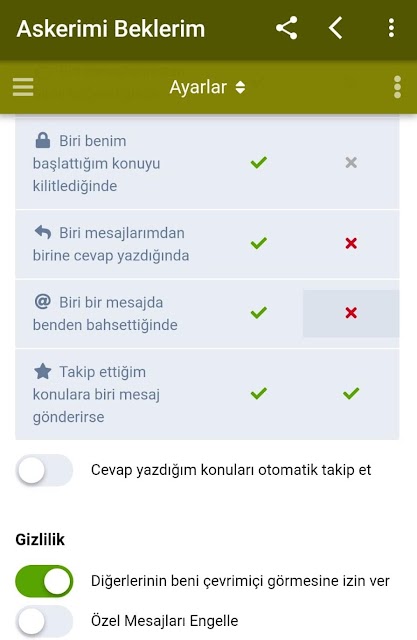The width and height of the screenshot is (417, 640).
Task: Toggle green check for cevap yazdığında row
Action: [259, 243]
